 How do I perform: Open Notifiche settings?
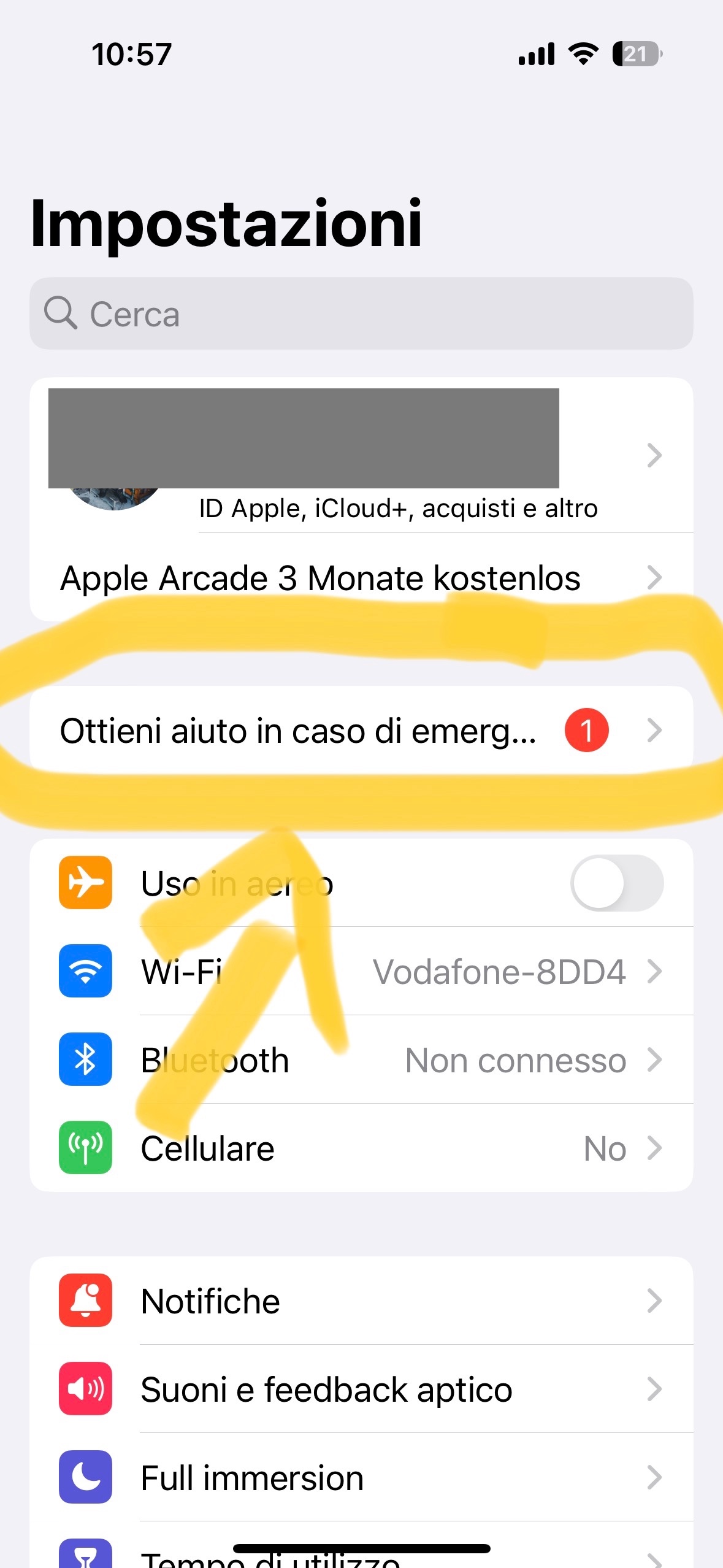click(361, 1301)
